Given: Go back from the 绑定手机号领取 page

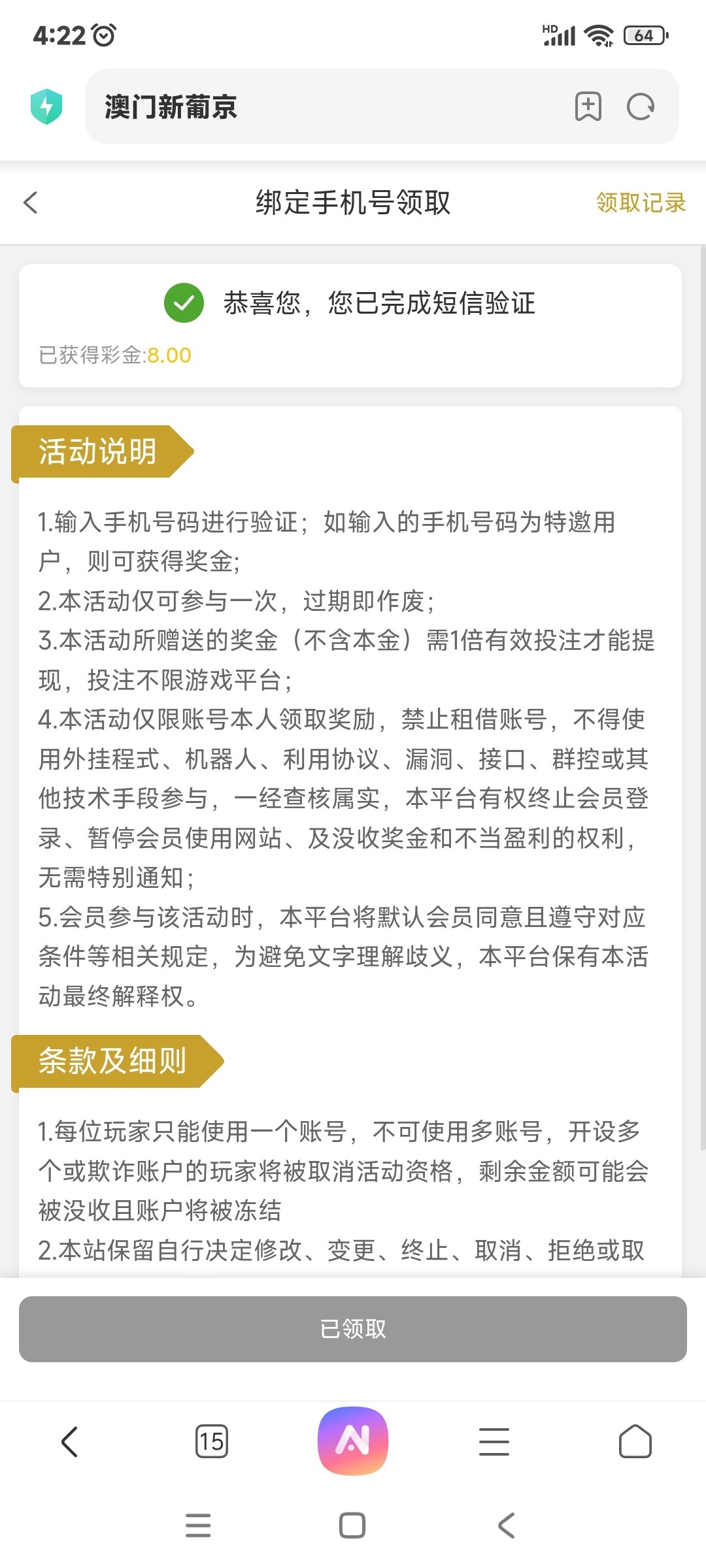Looking at the screenshot, I should [31, 203].
